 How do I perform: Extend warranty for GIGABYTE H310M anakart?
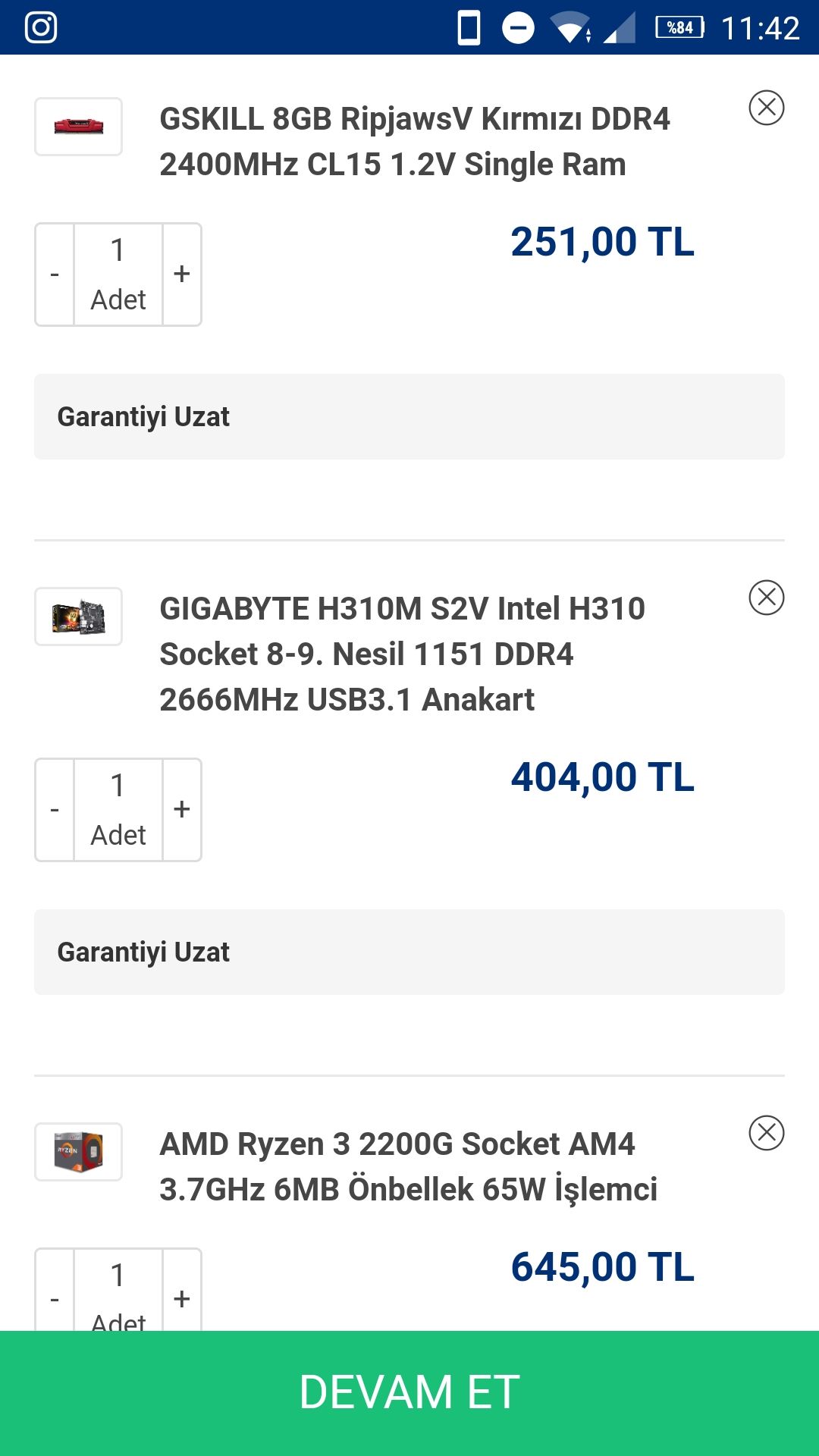click(409, 952)
